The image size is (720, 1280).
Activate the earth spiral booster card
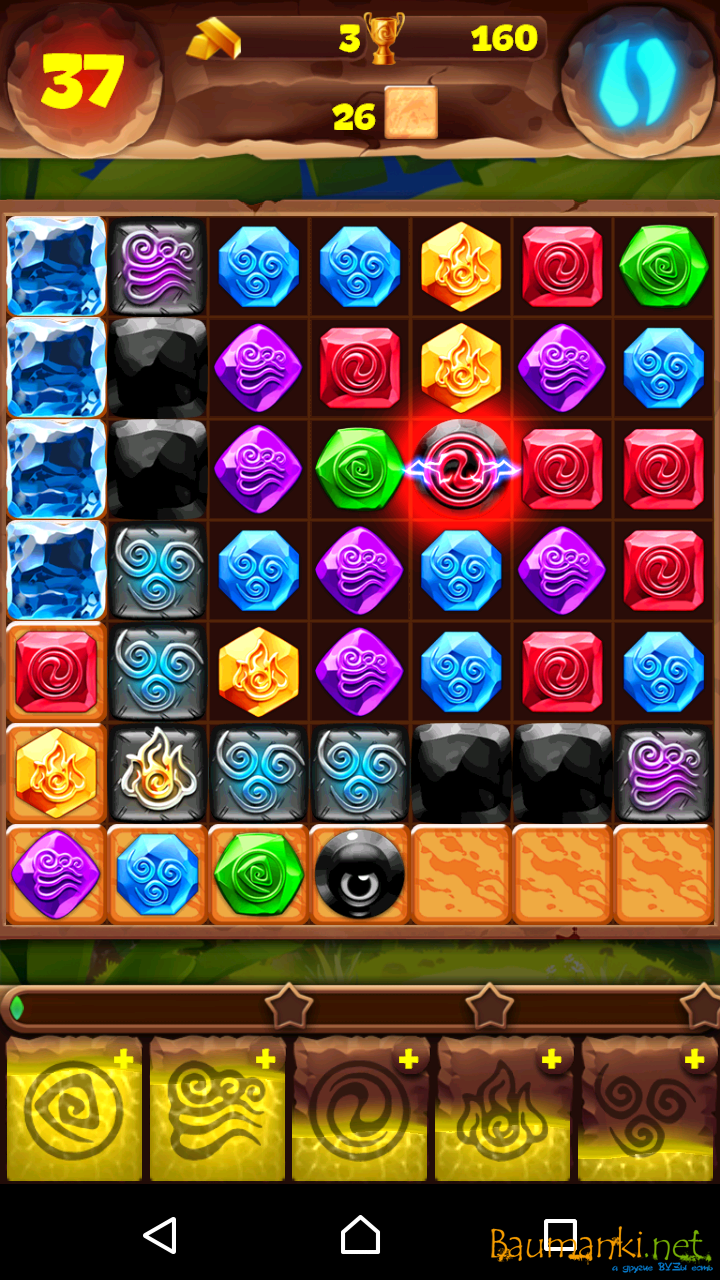click(74, 1110)
